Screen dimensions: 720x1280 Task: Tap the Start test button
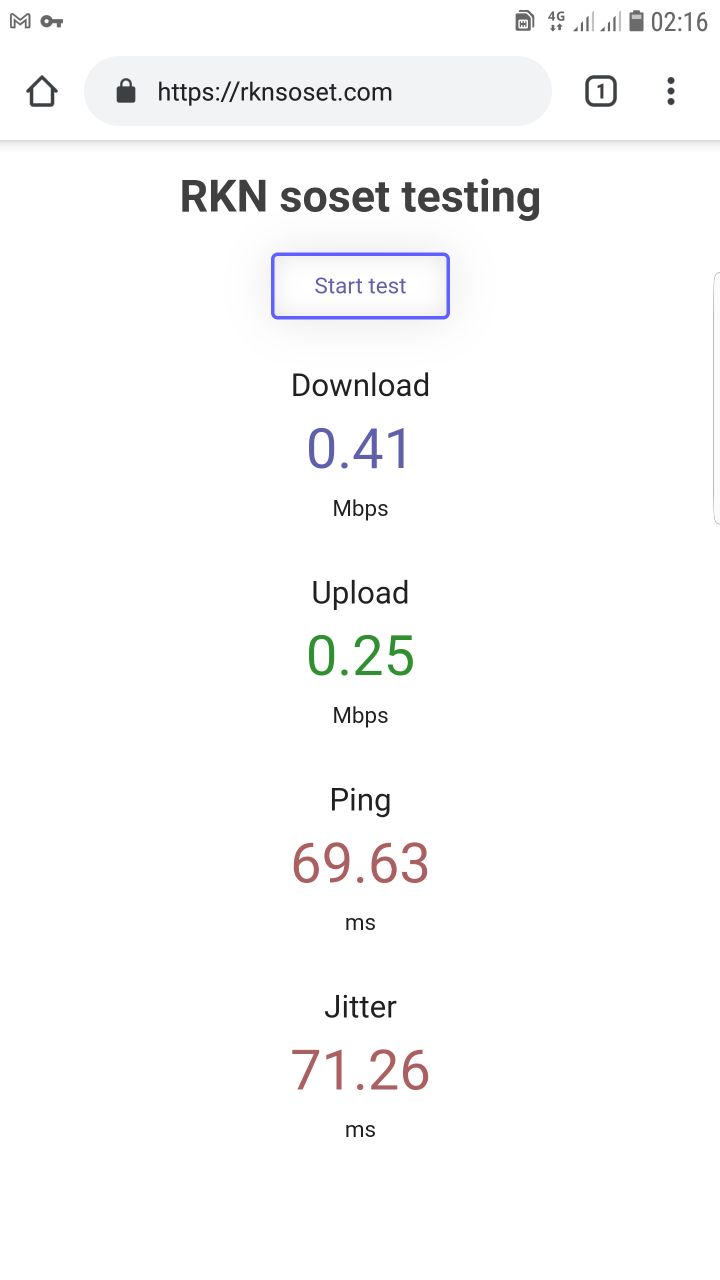360,286
